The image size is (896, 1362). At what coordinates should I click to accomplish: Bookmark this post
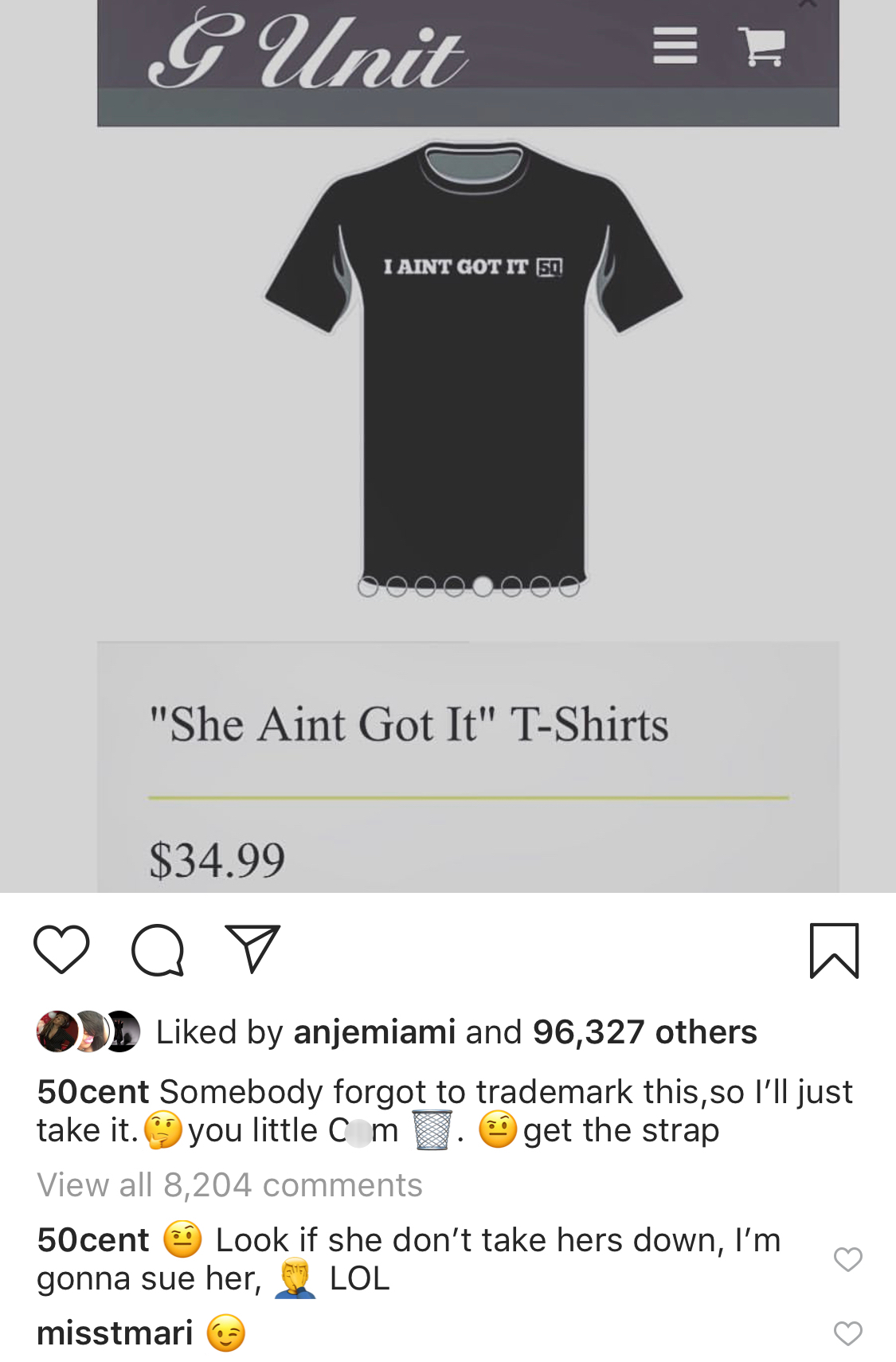point(834,950)
